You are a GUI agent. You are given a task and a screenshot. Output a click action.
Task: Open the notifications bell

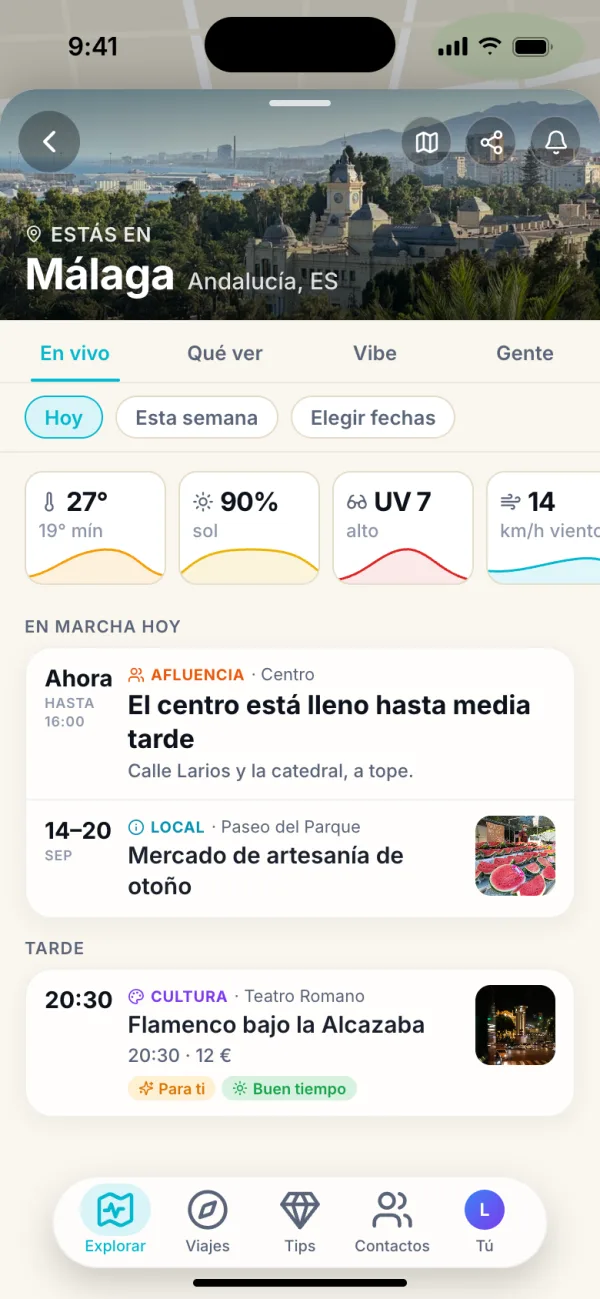pyautogui.click(x=556, y=143)
